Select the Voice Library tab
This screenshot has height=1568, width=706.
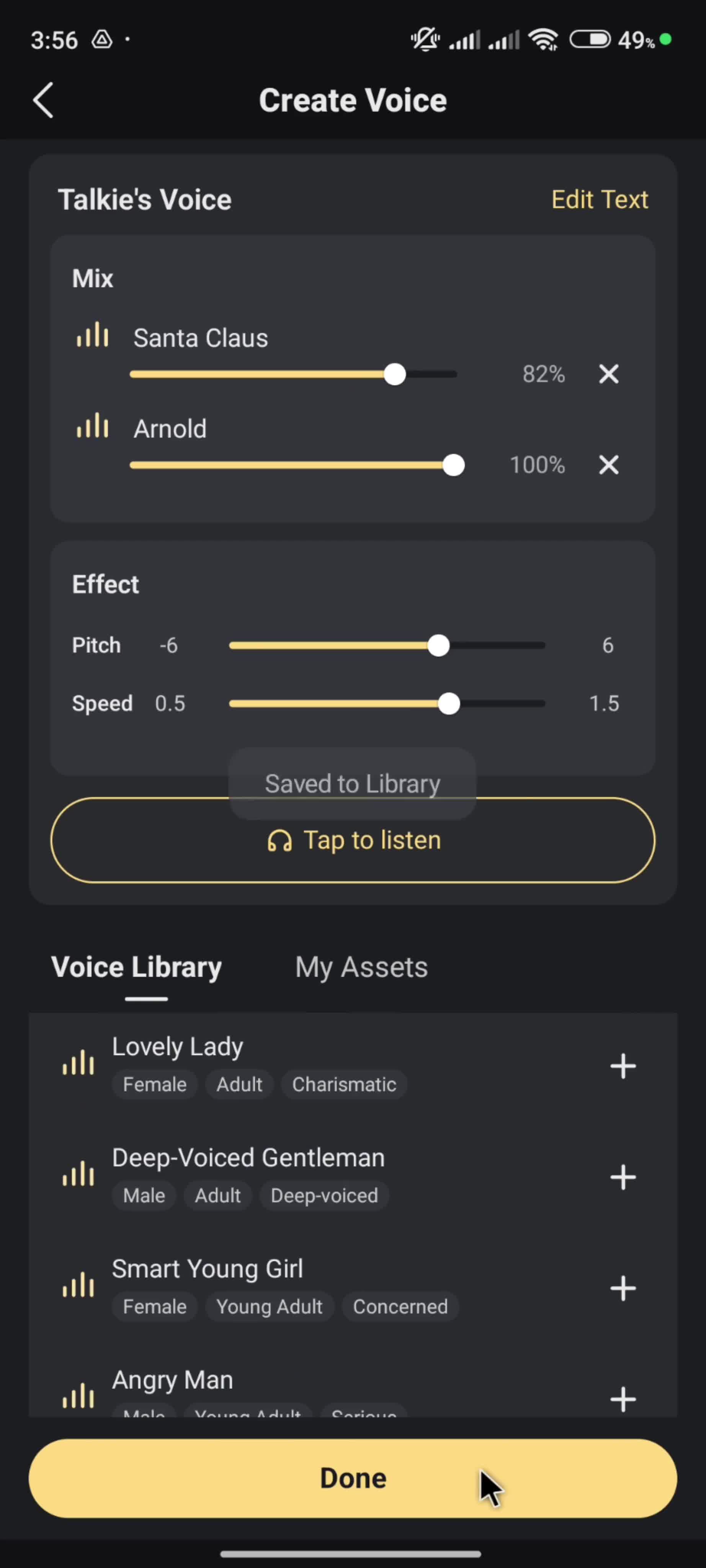coord(137,967)
